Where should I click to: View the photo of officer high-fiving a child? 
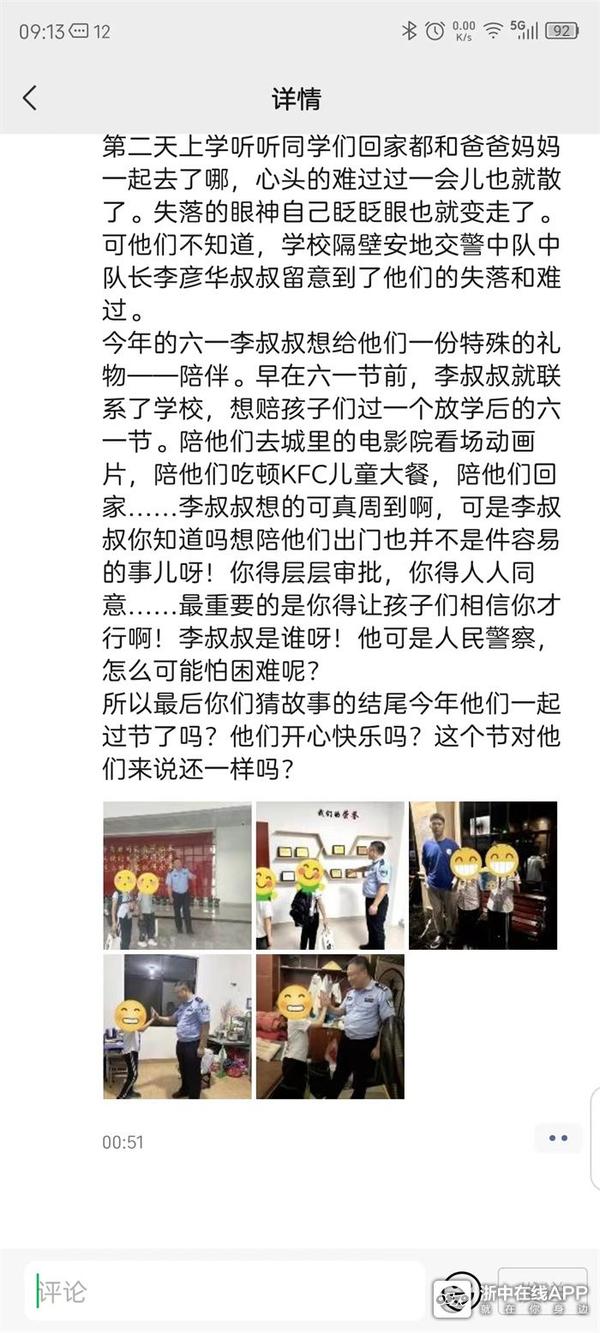click(177, 1026)
